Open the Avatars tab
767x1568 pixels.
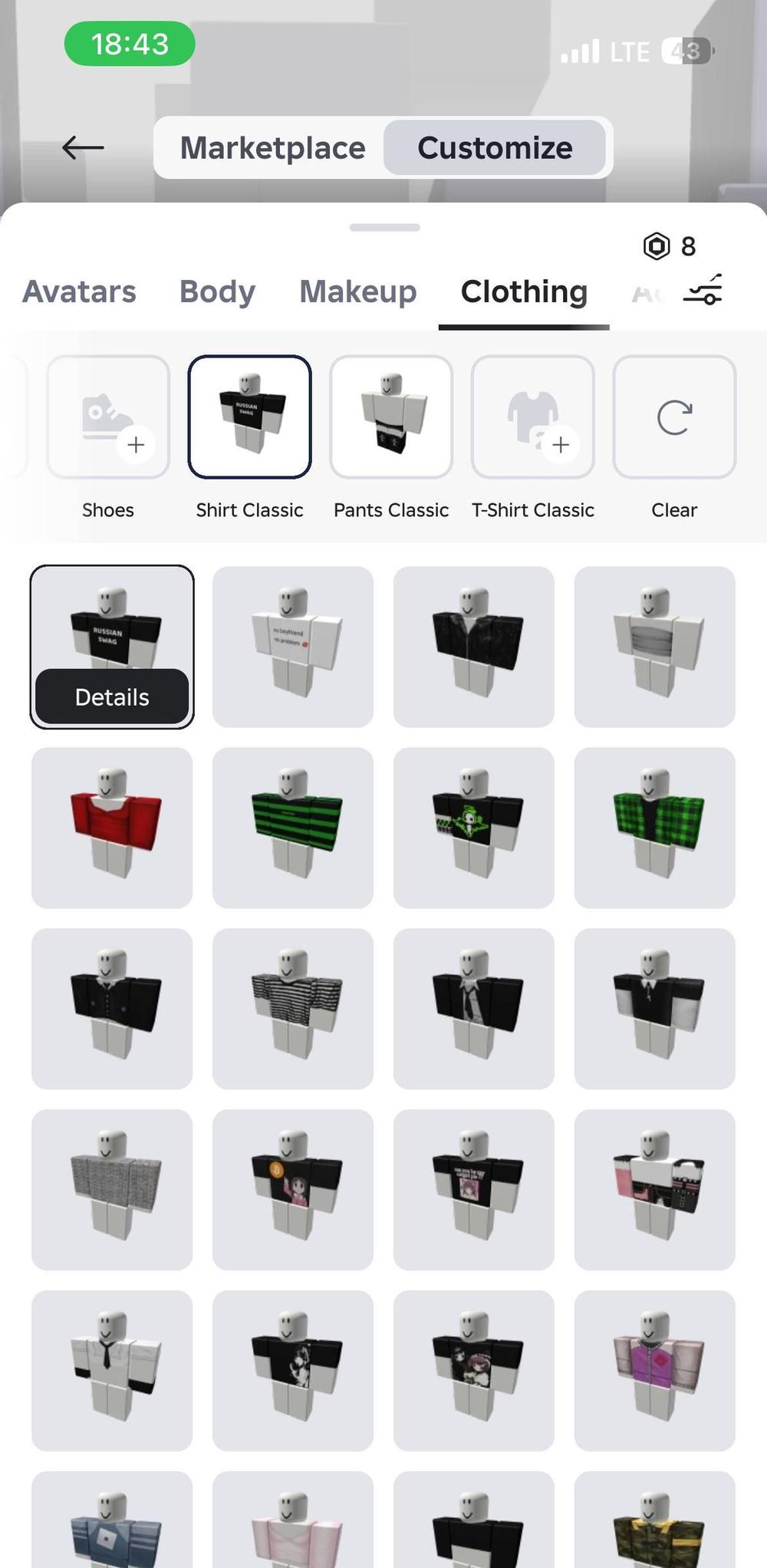click(79, 292)
